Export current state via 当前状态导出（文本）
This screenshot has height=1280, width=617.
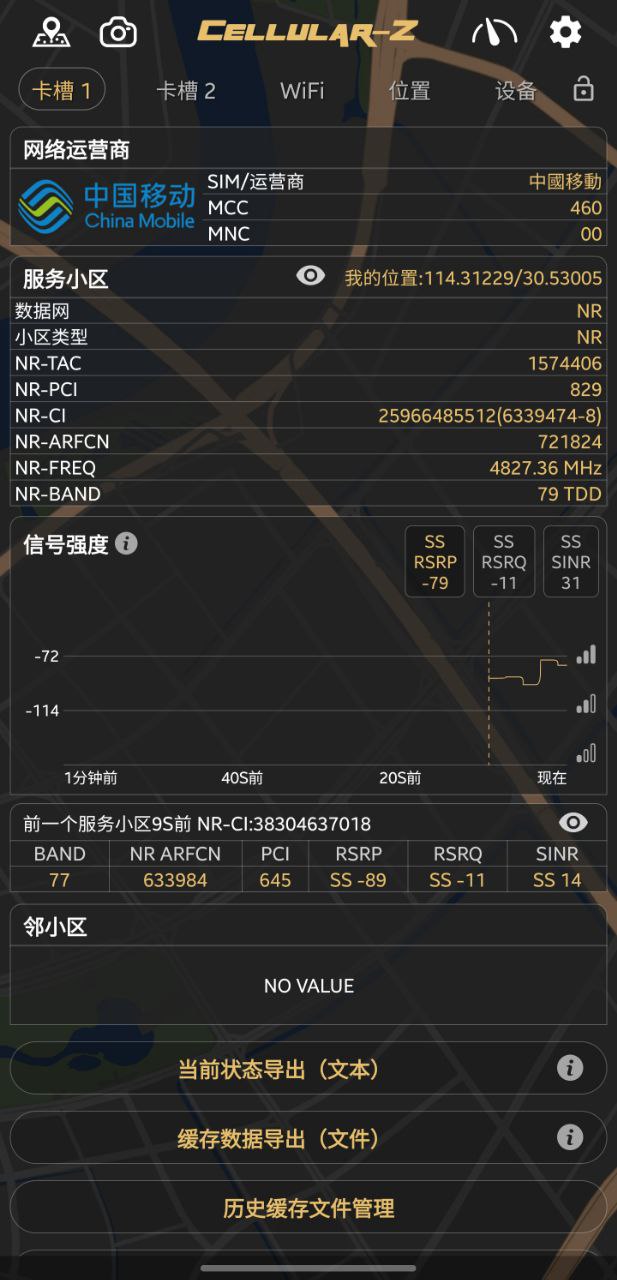[280, 1069]
